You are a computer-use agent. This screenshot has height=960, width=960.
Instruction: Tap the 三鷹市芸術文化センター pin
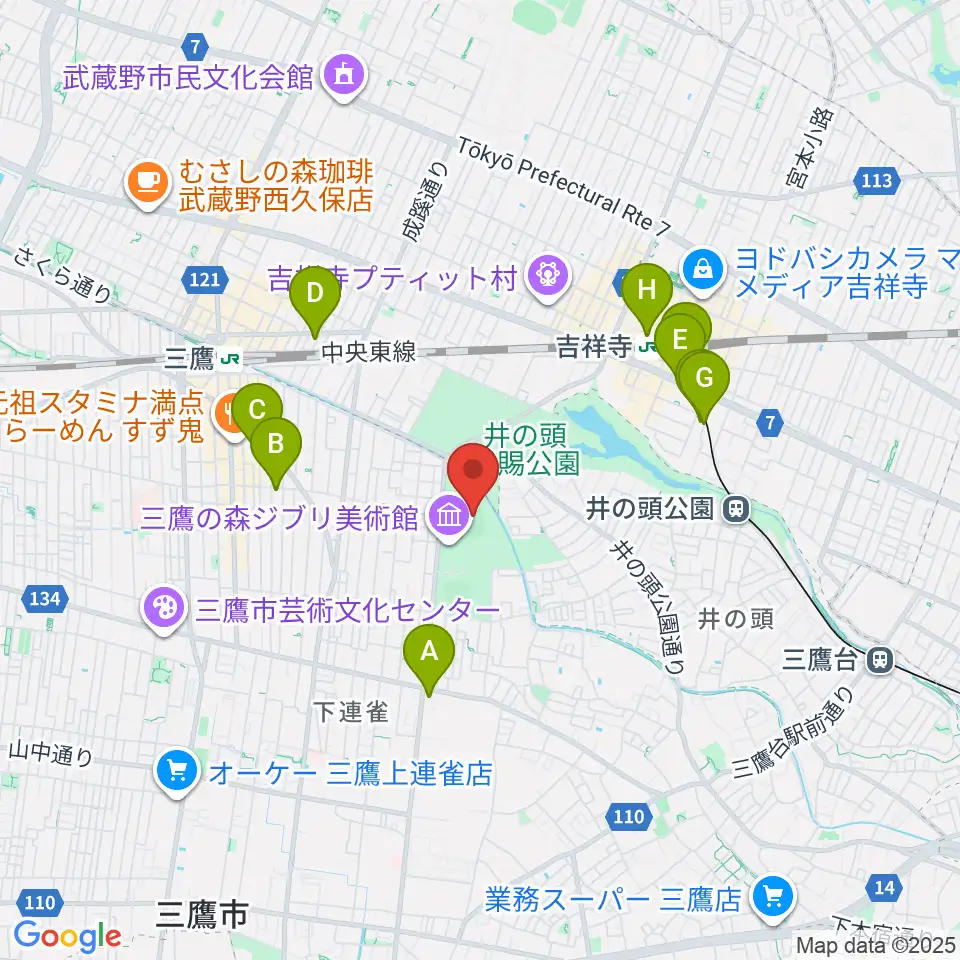[x=164, y=609]
